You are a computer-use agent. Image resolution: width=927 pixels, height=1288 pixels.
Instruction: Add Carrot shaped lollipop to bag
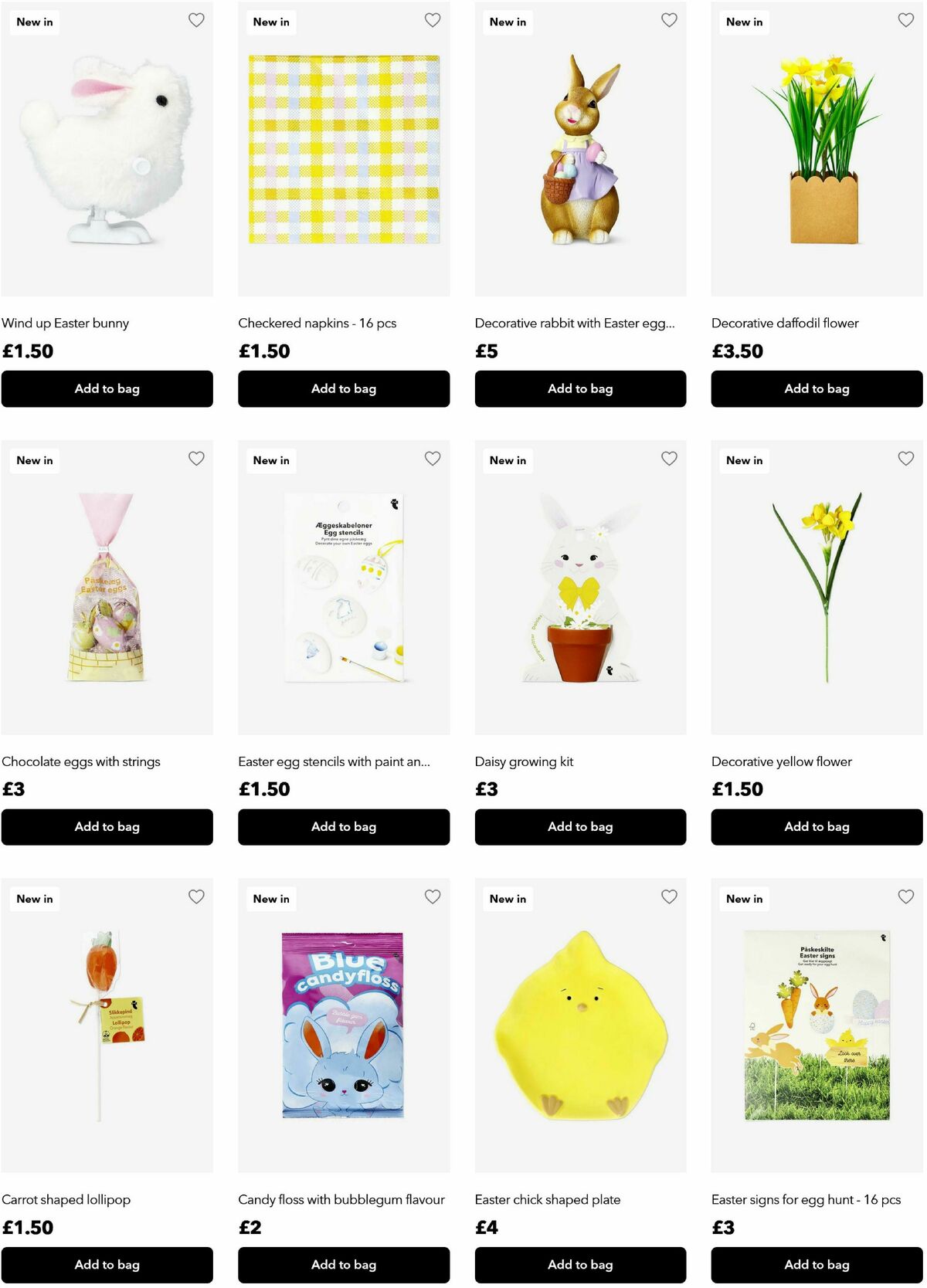click(x=107, y=1265)
